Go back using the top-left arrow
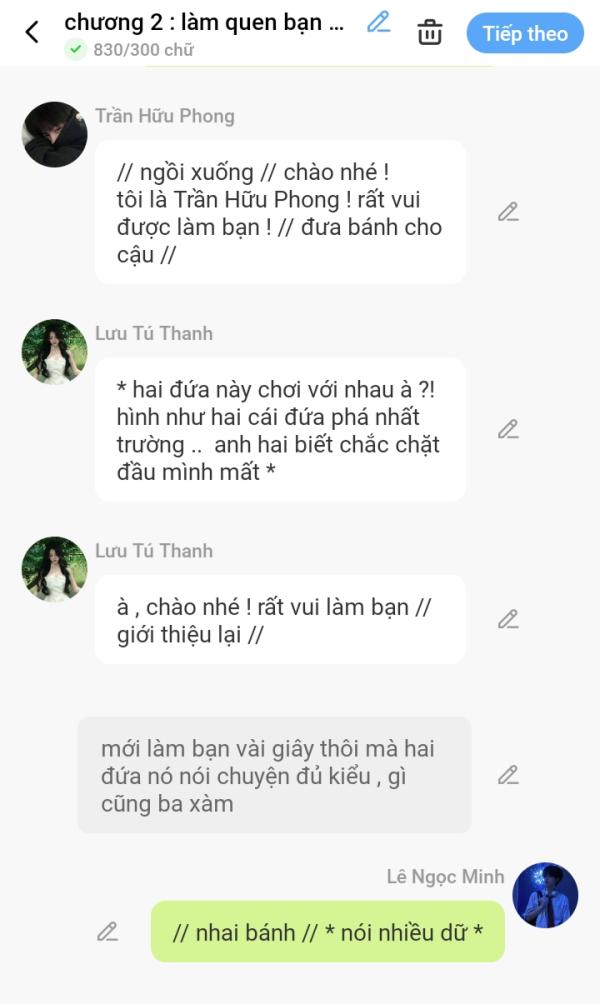600x1004 pixels. (x=32, y=32)
